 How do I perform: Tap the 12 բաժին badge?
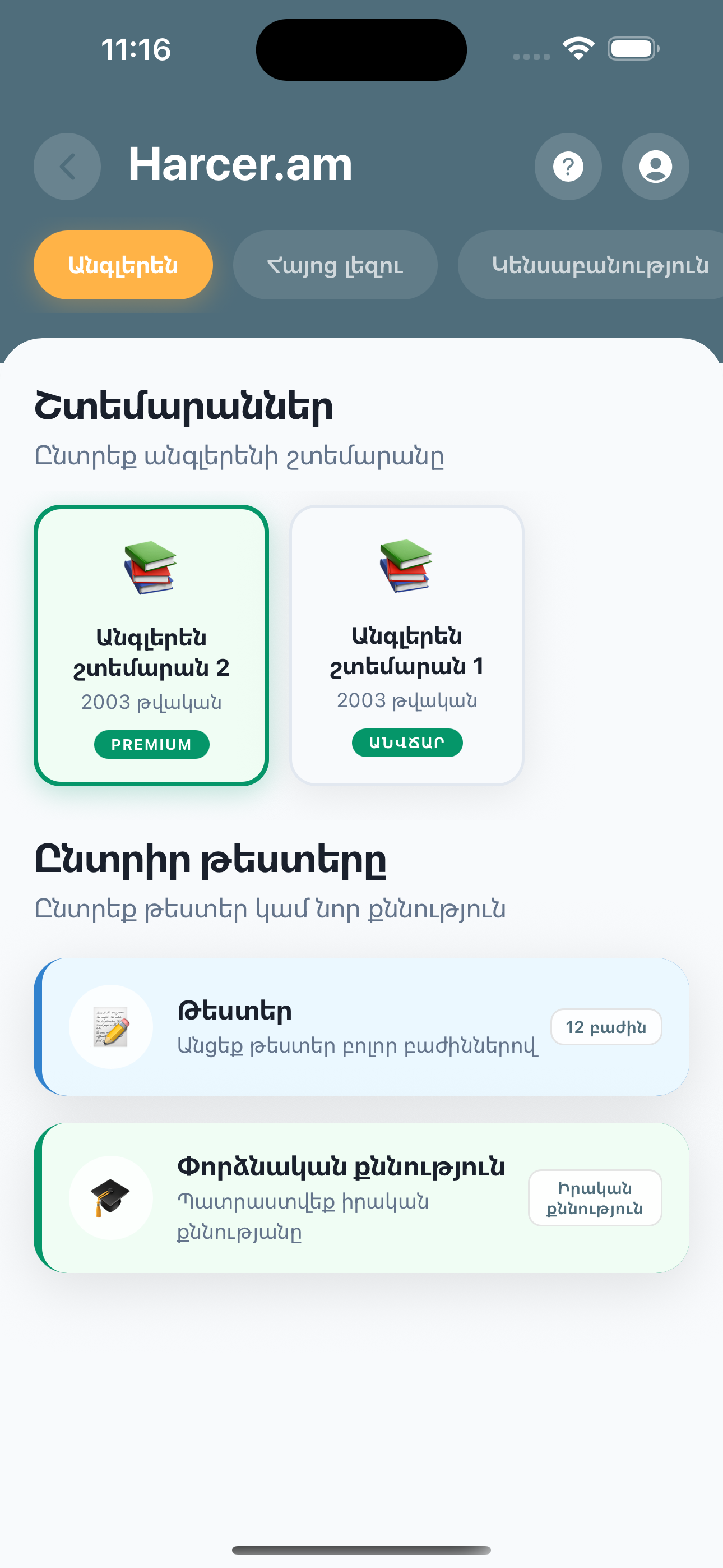coord(606,1026)
